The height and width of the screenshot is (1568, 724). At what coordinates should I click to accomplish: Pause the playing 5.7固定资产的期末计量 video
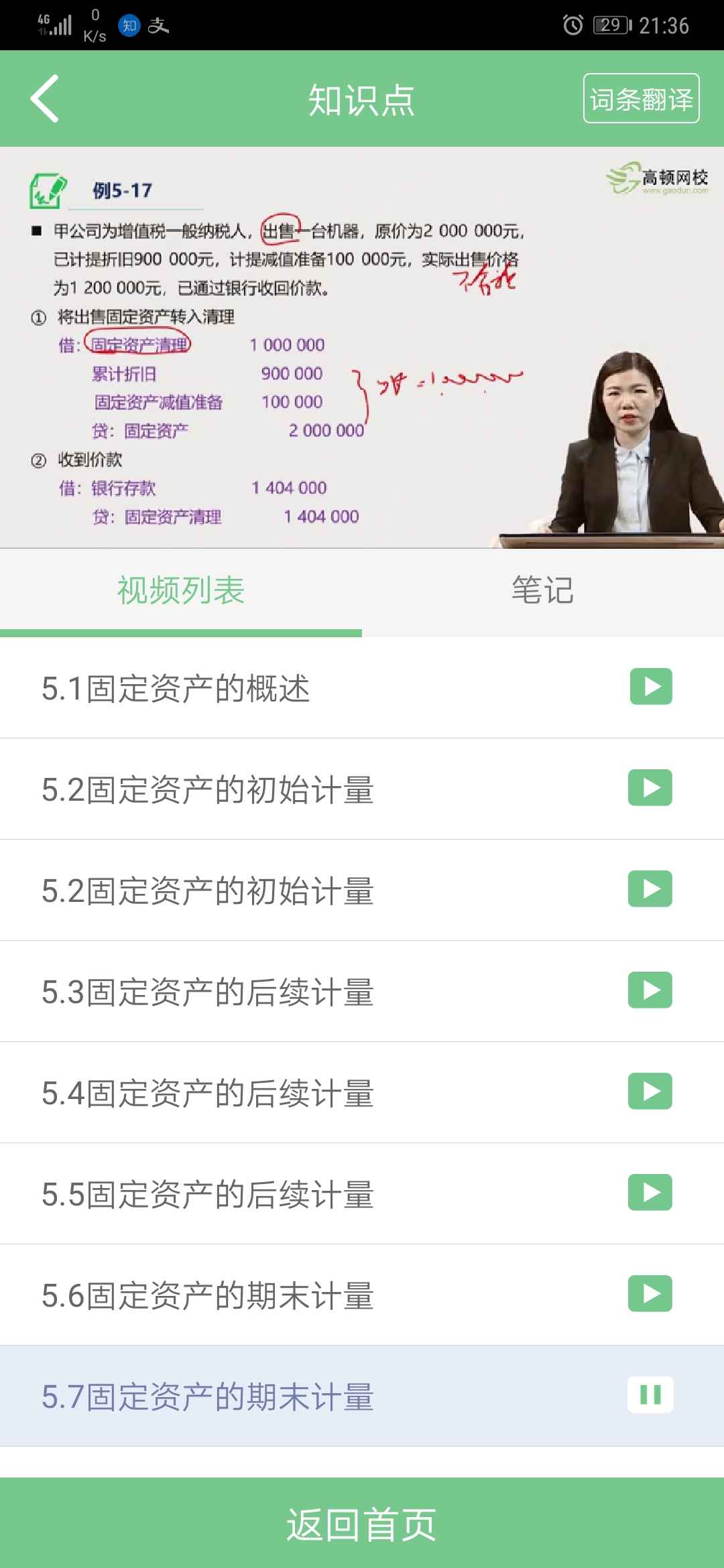(650, 1395)
